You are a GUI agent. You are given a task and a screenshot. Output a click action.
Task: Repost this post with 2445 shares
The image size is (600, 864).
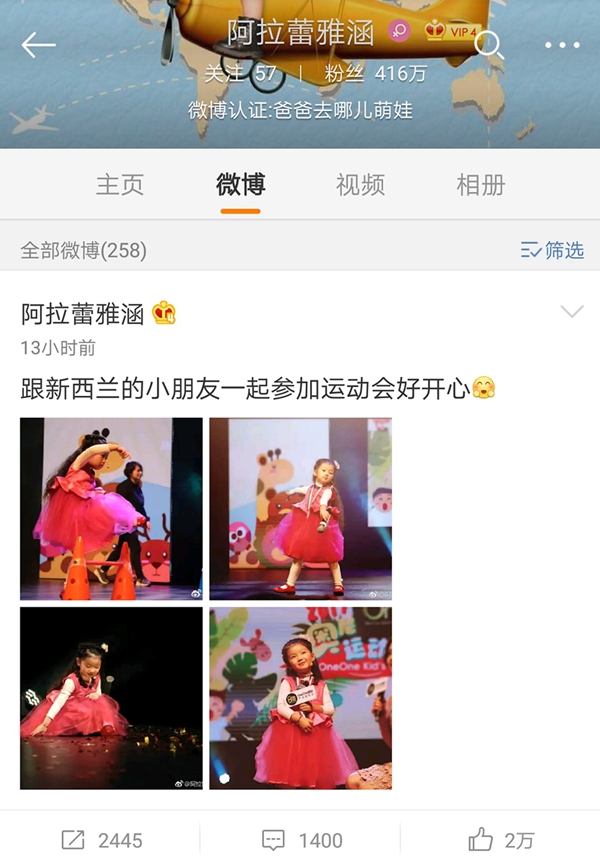click(x=101, y=840)
